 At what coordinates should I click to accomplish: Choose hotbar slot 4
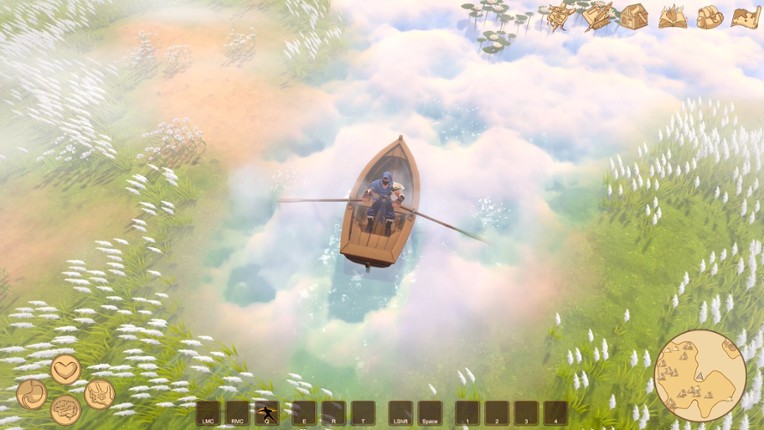point(556,413)
